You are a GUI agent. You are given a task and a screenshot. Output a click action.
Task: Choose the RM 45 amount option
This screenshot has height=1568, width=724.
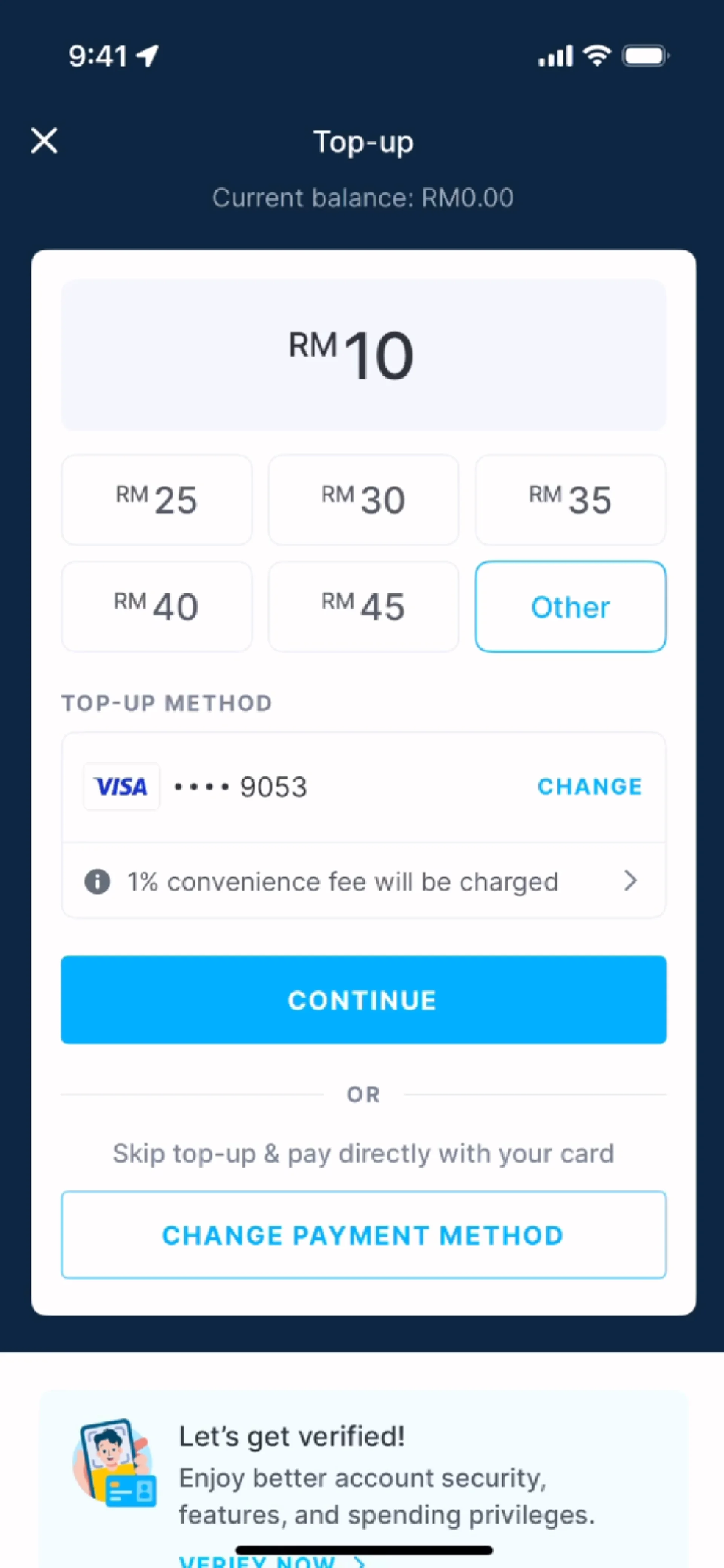[363, 606]
